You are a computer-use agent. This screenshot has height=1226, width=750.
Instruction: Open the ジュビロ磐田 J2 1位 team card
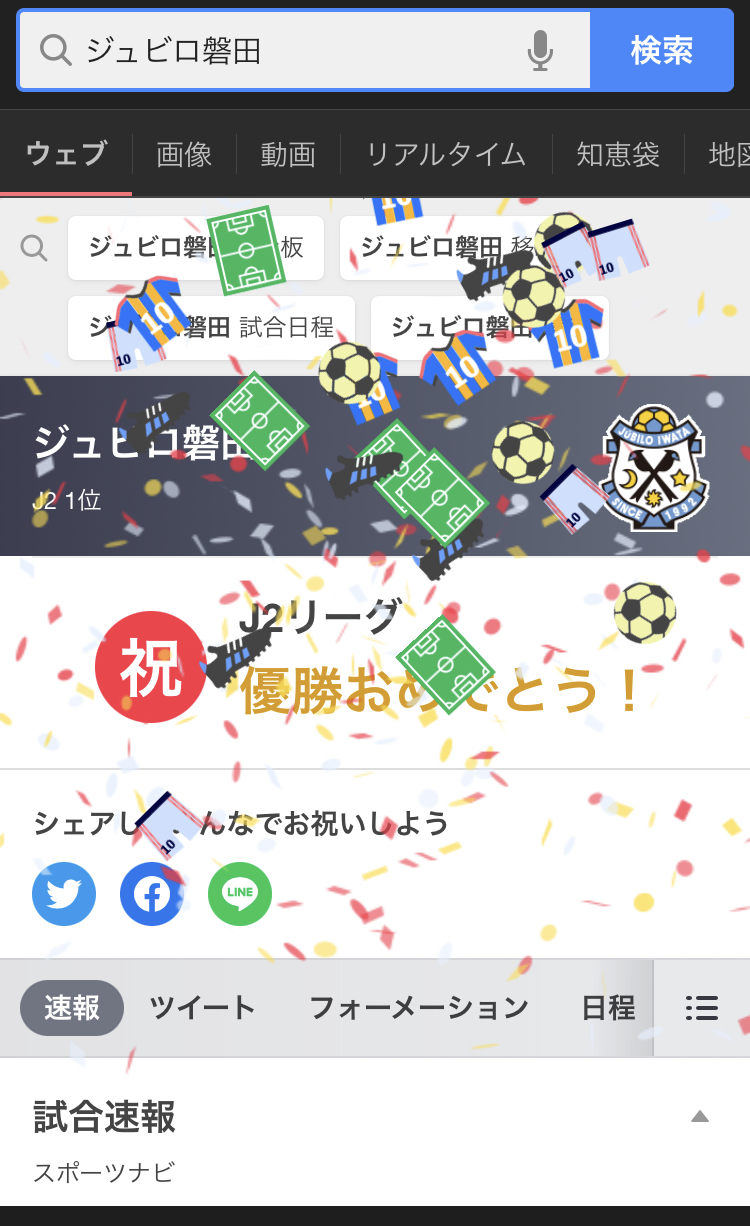click(x=375, y=466)
